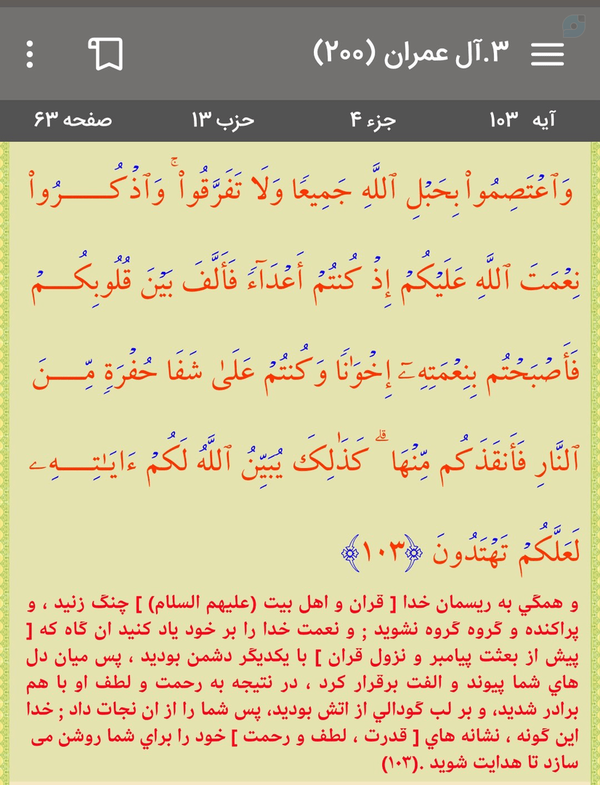This screenshot has width=600, height=785.
Task: Bookmark this verse
Action: (106, 54)
